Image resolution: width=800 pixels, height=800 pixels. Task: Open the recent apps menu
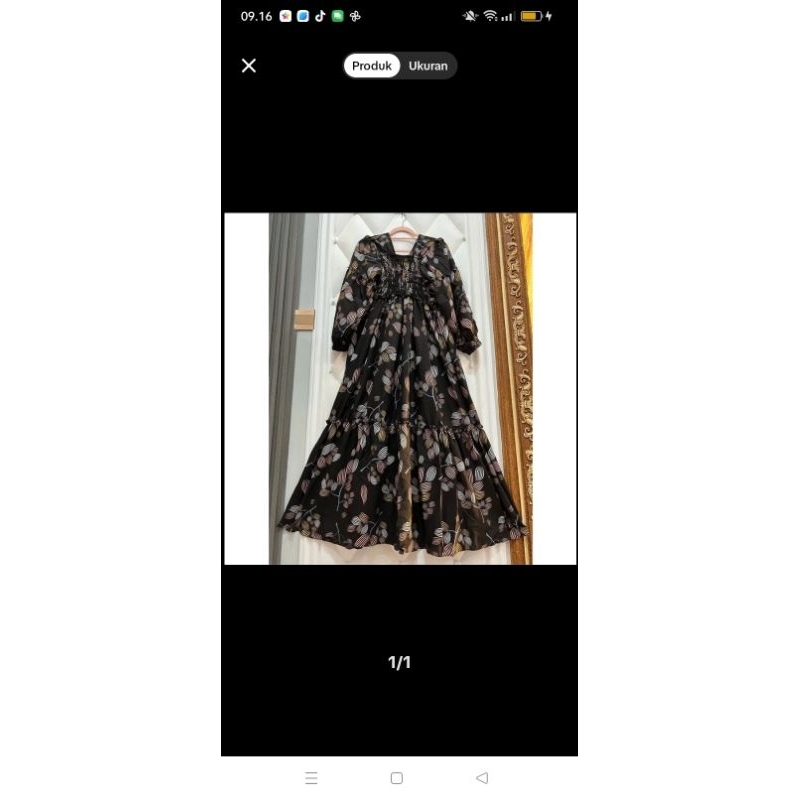click(x=311, y=778)
